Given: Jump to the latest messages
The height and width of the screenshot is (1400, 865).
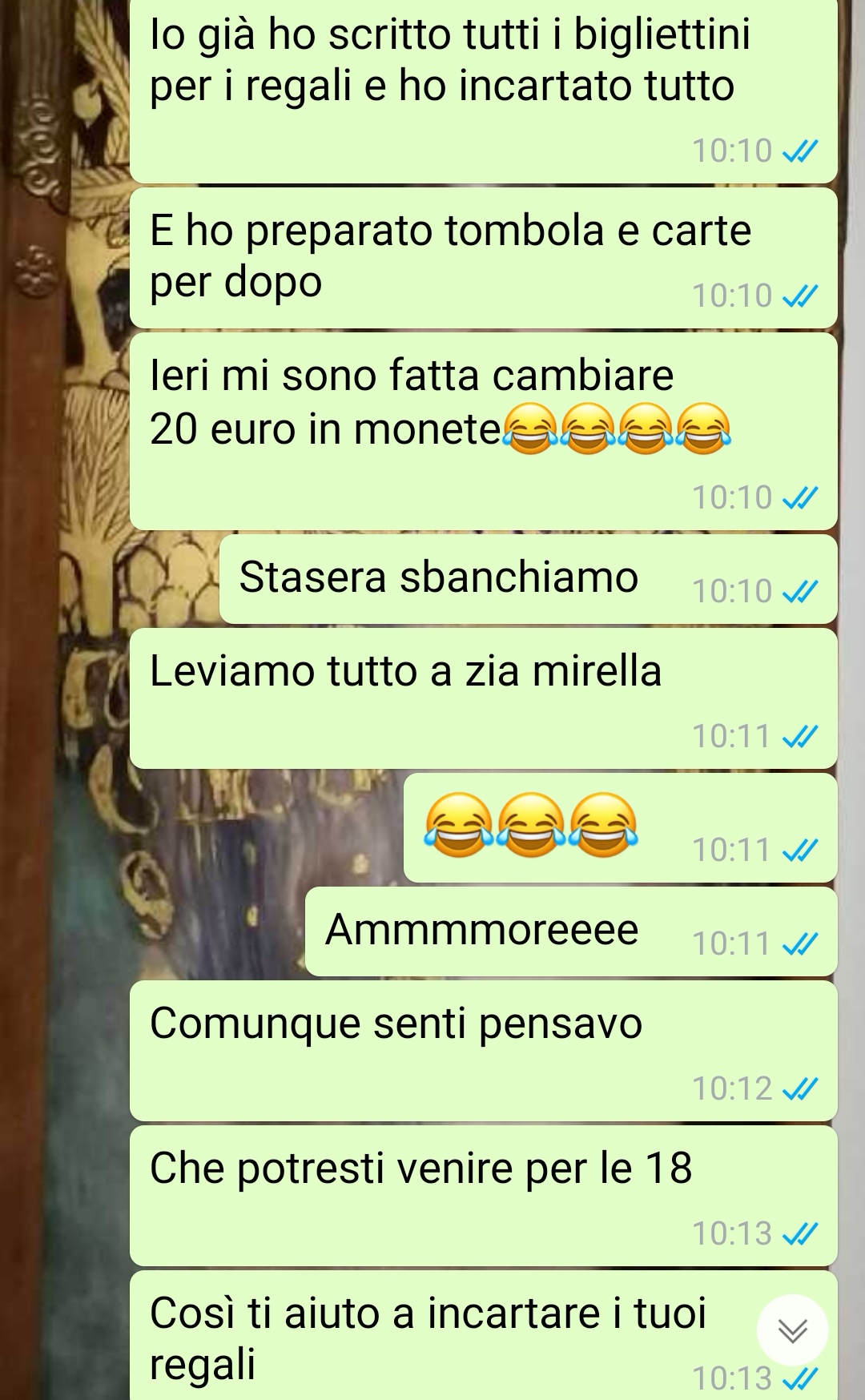Looking at the screenshot, I should pyautogui.click(x=792, y=1330).
